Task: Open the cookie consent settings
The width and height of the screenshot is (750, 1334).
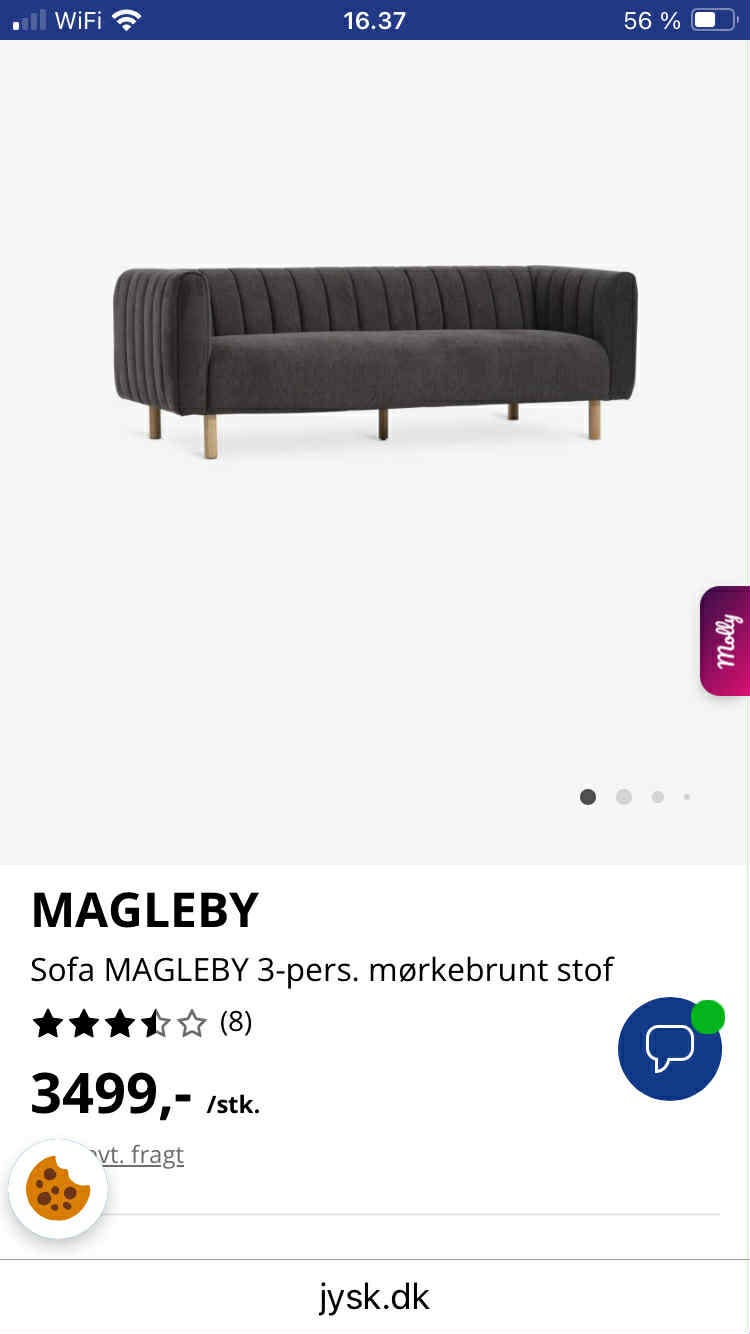Action: (x=57, y=1188)
